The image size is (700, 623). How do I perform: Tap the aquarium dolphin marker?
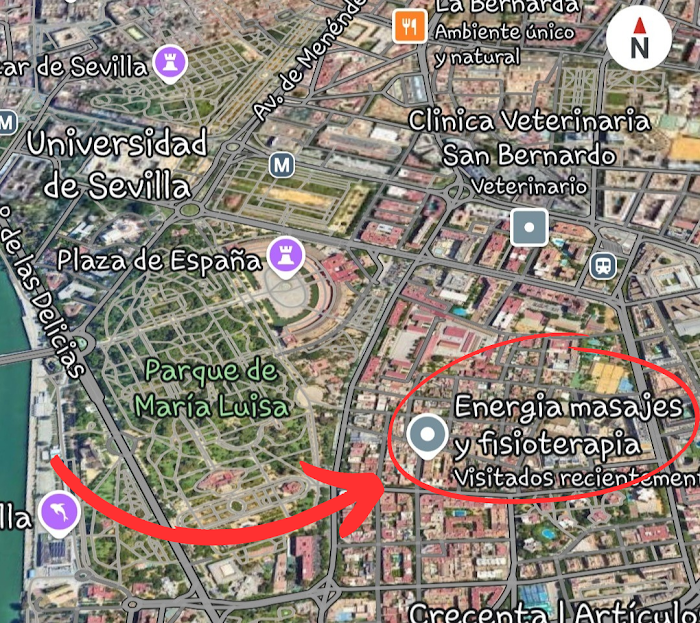(58, 514)
